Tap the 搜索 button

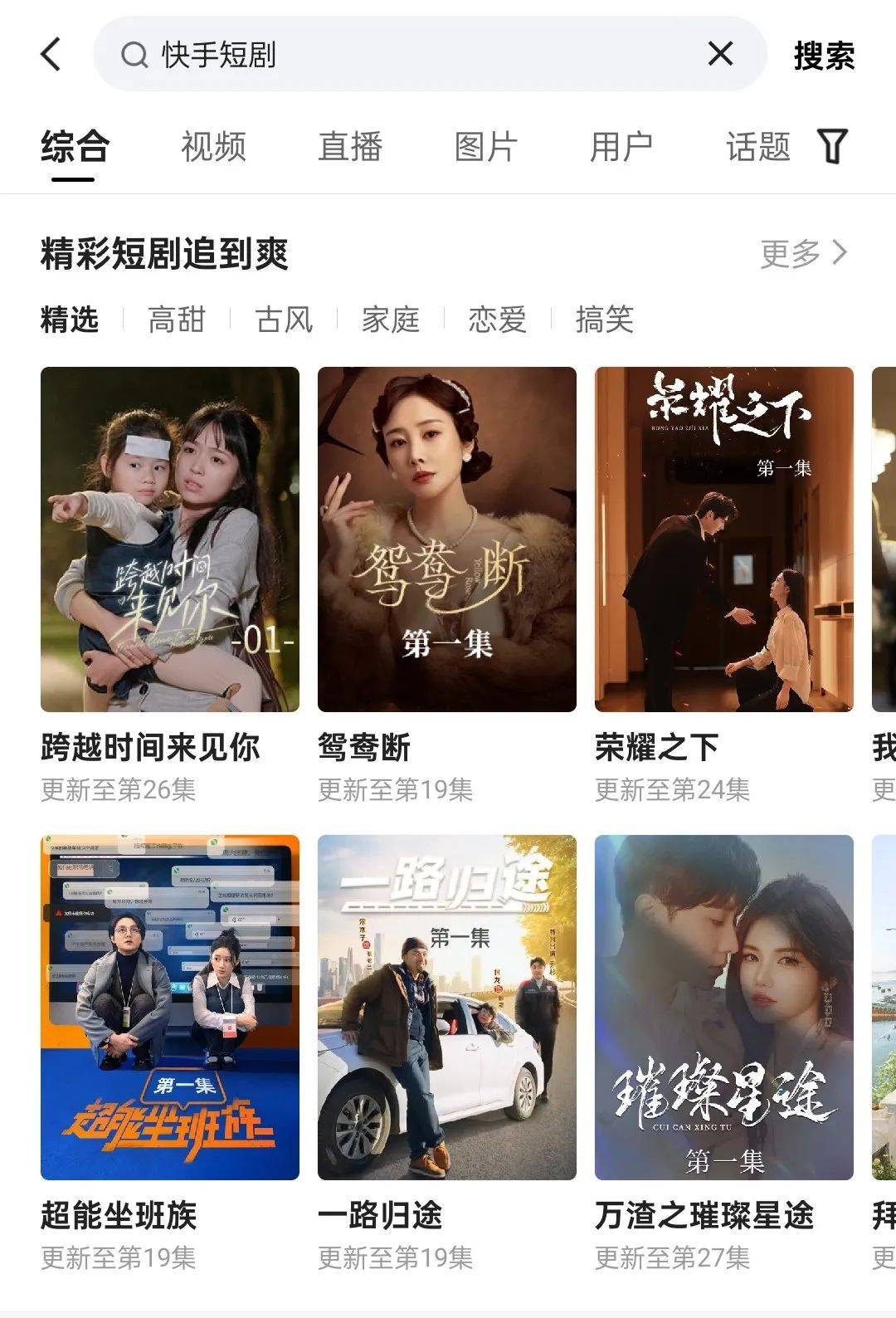coord(823,56)
